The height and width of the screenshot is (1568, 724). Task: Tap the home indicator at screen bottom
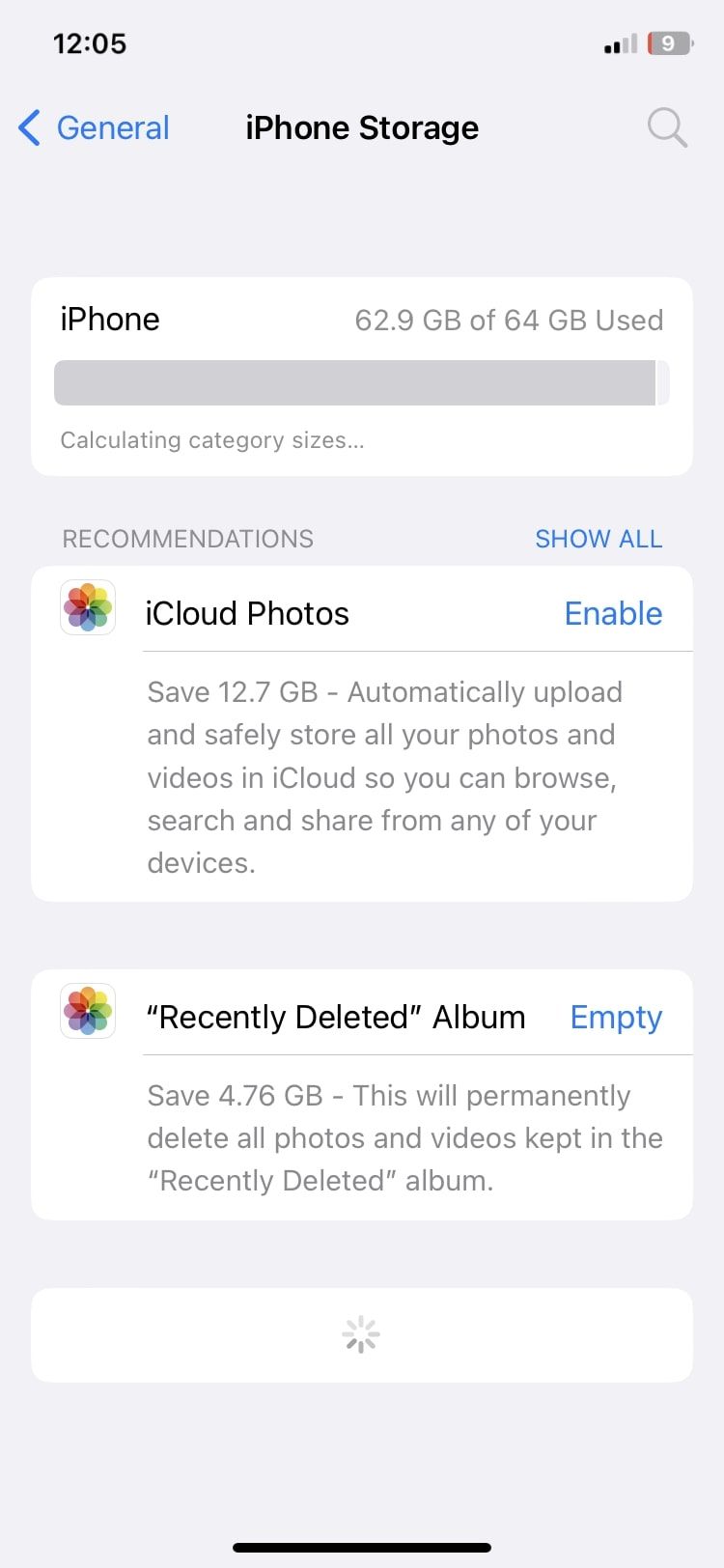point(362,1541)
